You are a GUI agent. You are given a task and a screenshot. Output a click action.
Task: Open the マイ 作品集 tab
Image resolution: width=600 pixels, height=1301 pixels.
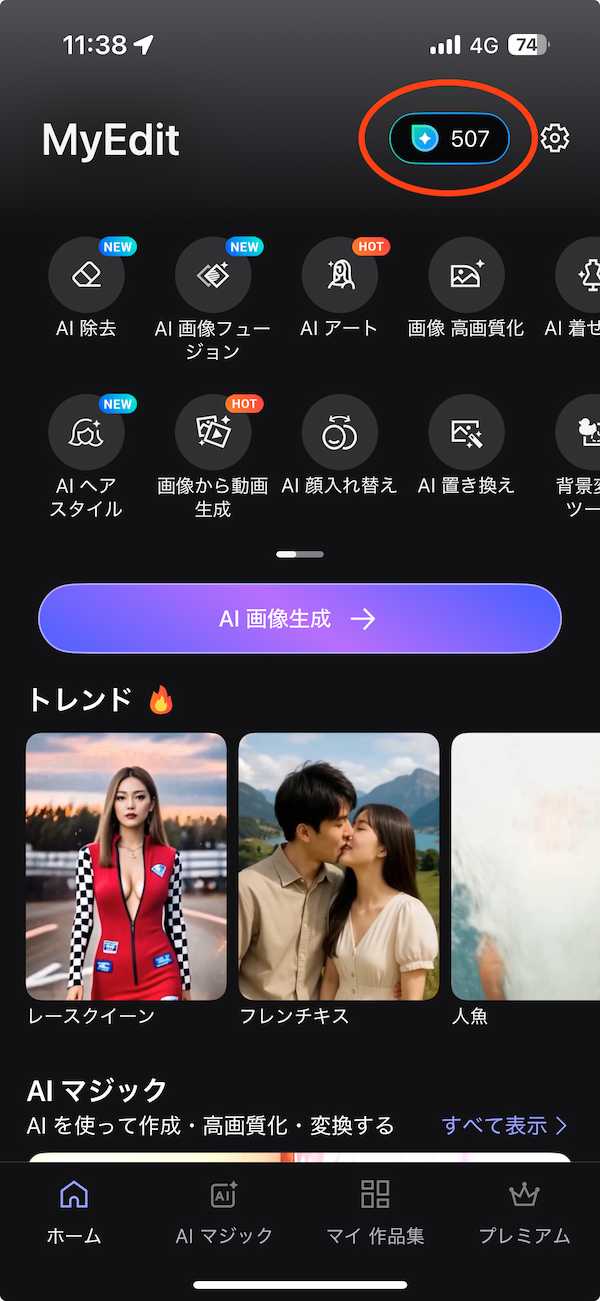pyautogui.click(x=375, y=1211)
